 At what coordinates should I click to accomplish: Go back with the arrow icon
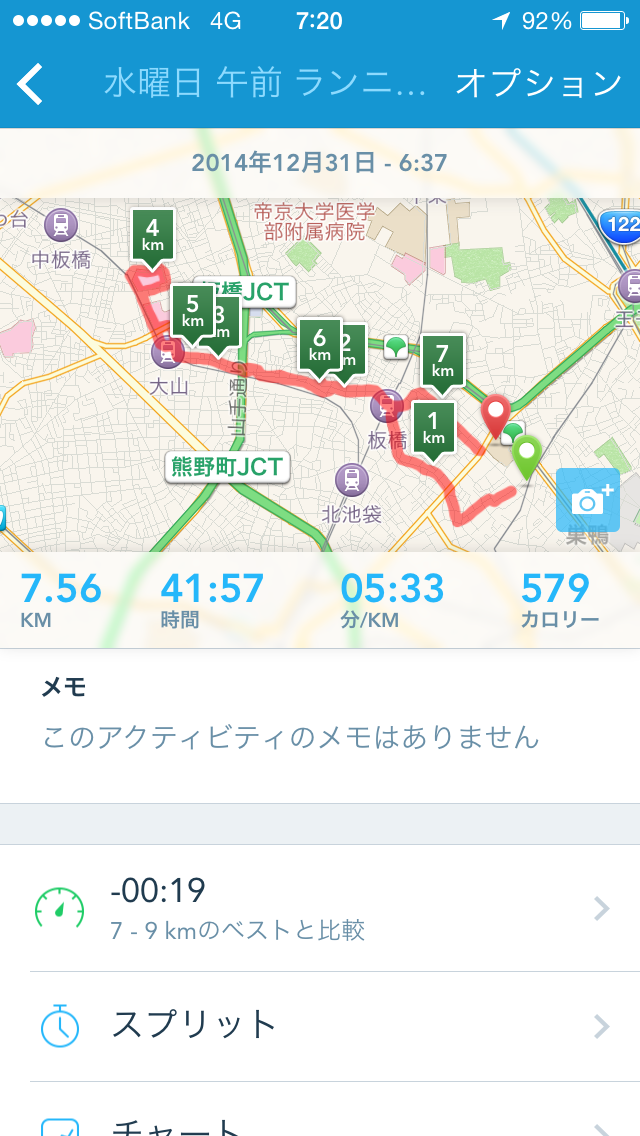point(30,84)
